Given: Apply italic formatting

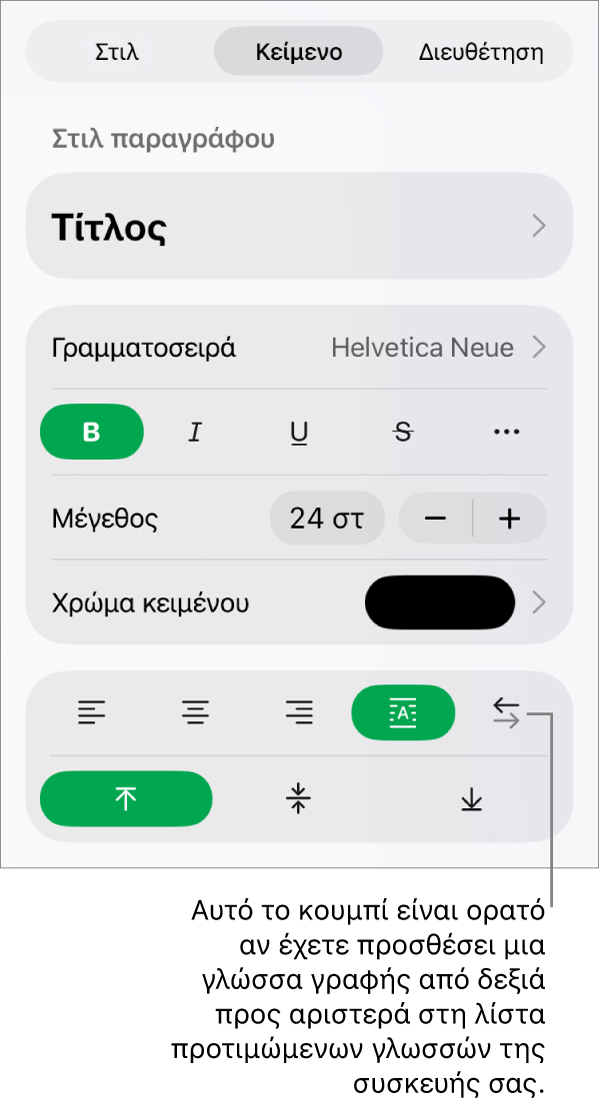Looking at the screenshot, I should 195,431.
